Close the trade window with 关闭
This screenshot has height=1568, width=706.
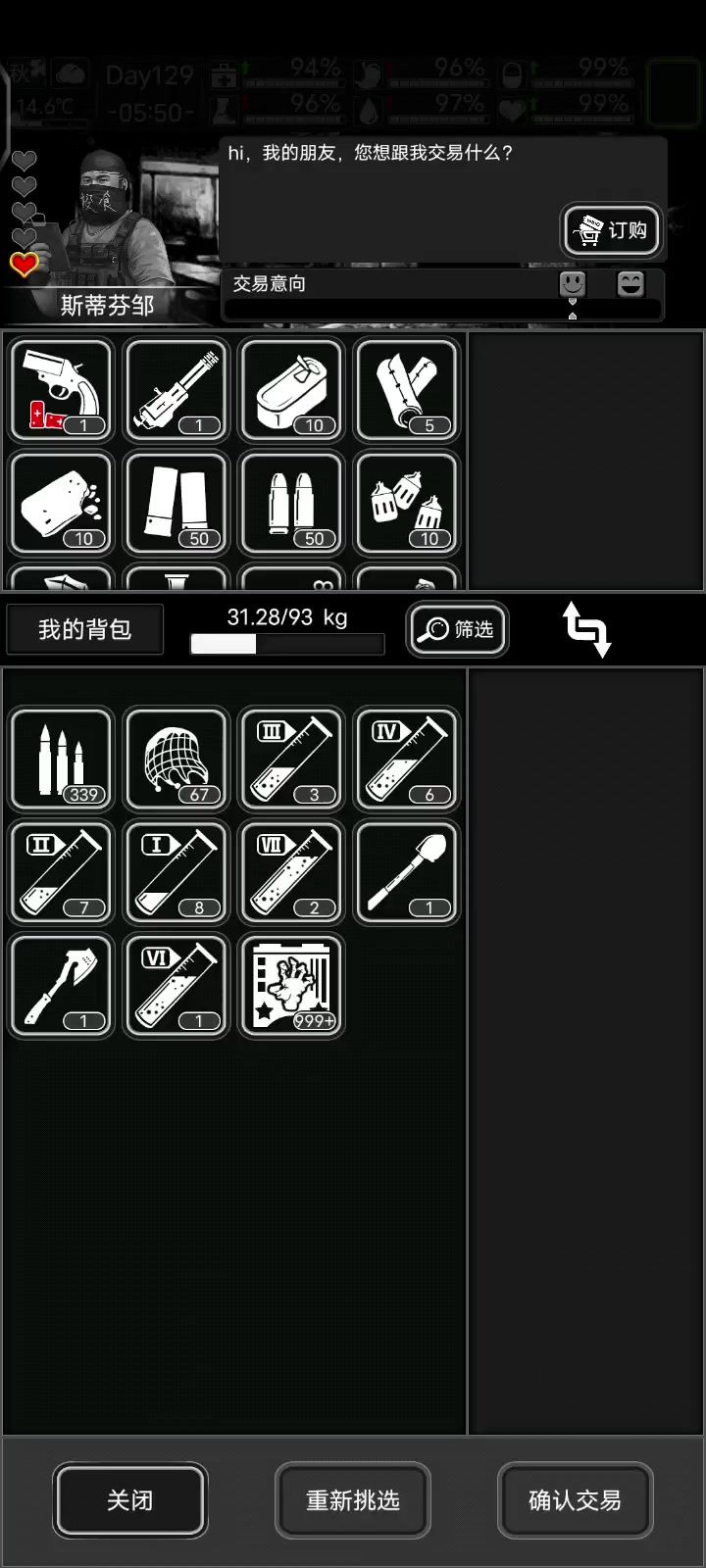pyautogui.click(x=130, y=1500)
